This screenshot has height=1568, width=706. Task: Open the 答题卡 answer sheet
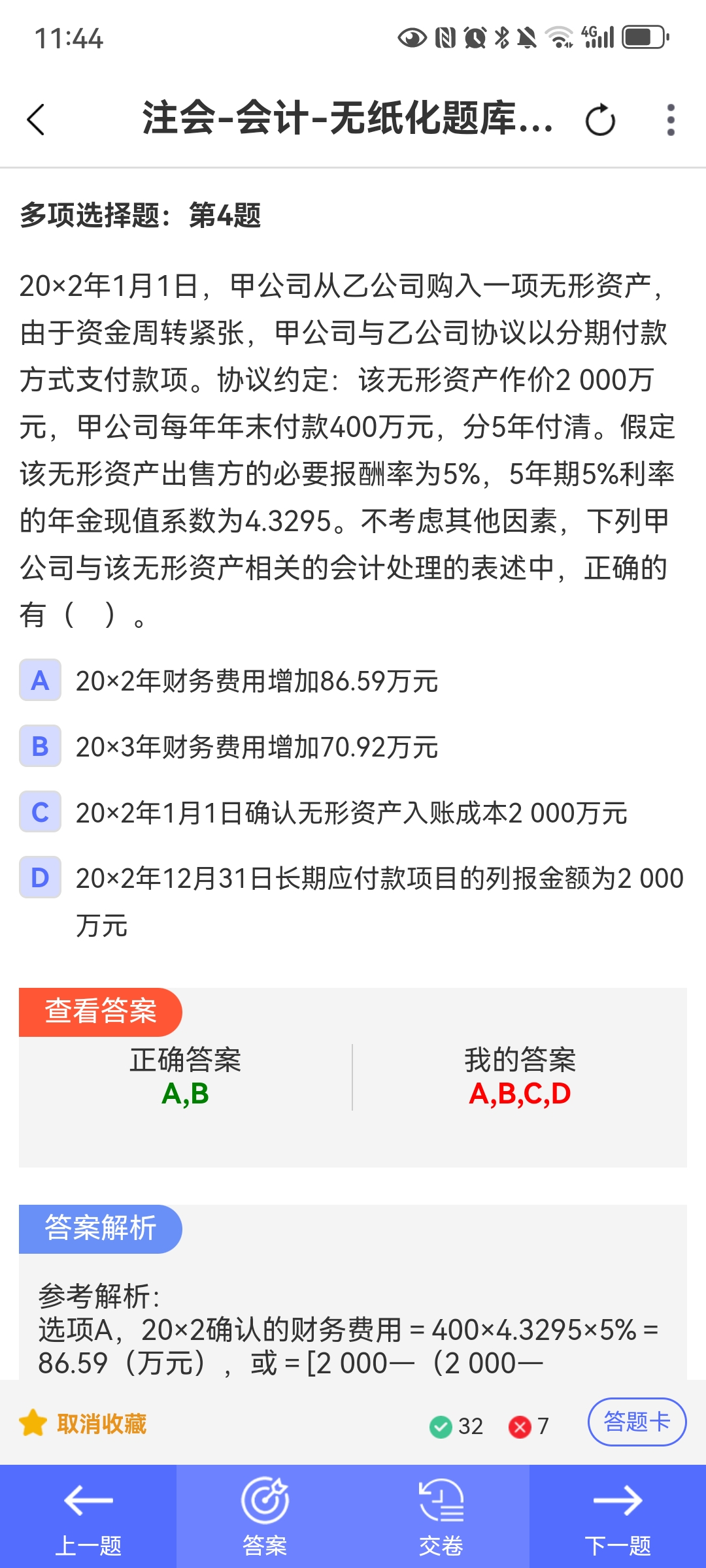click(637, 1422)
